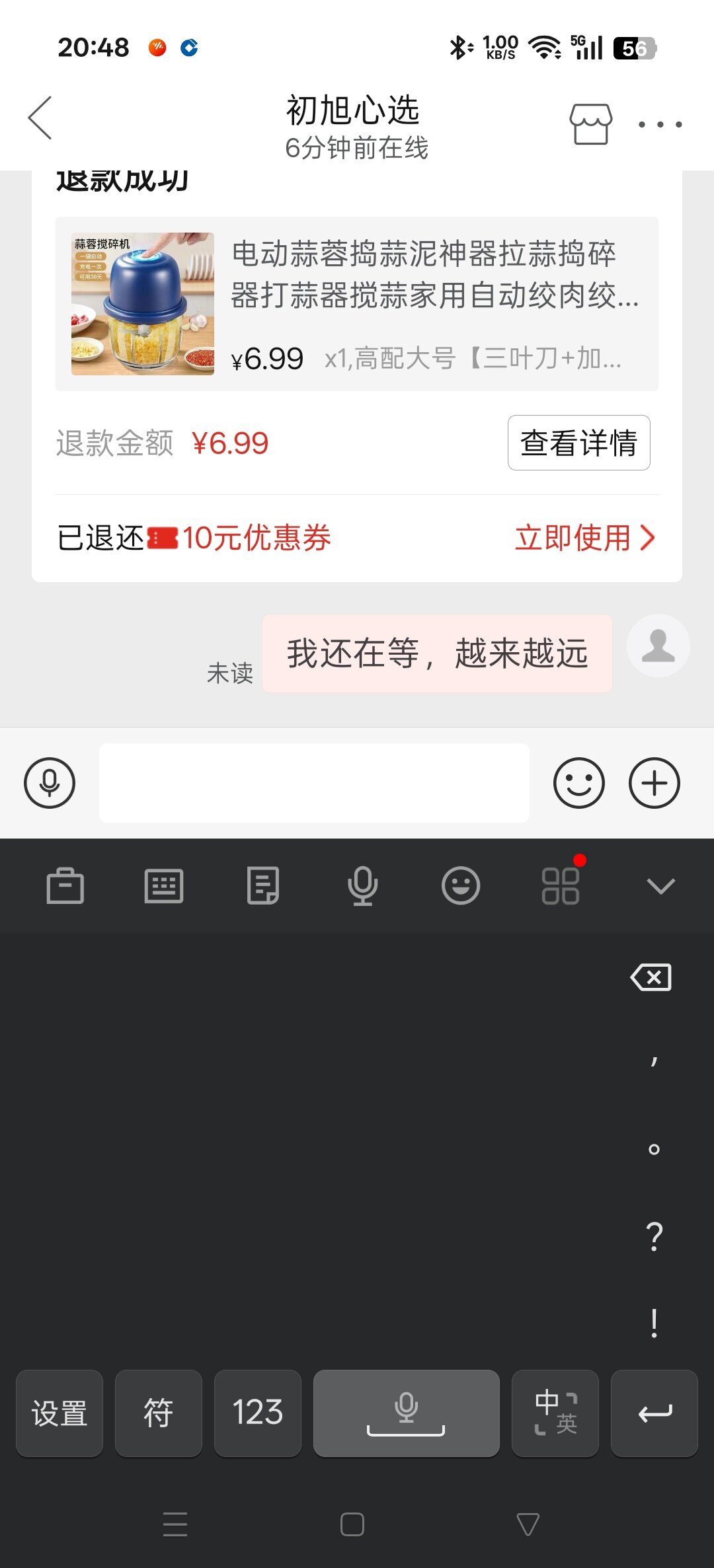714x1568 pixels.
Task: Switch keyboard to 123 numeric layout
Action: coord(258,1413)
